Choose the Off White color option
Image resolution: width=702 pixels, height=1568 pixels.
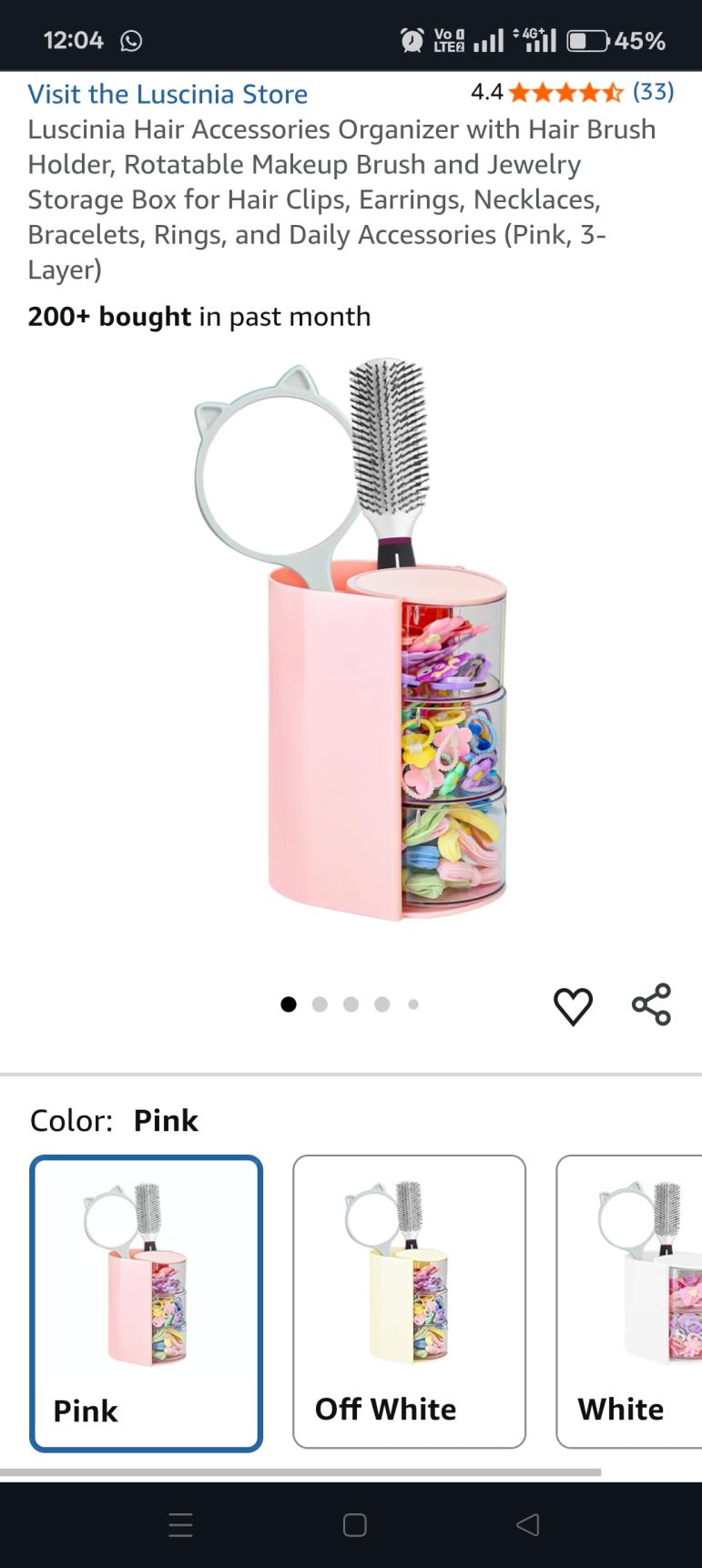pyautogui.click(x=409, y=1300)
